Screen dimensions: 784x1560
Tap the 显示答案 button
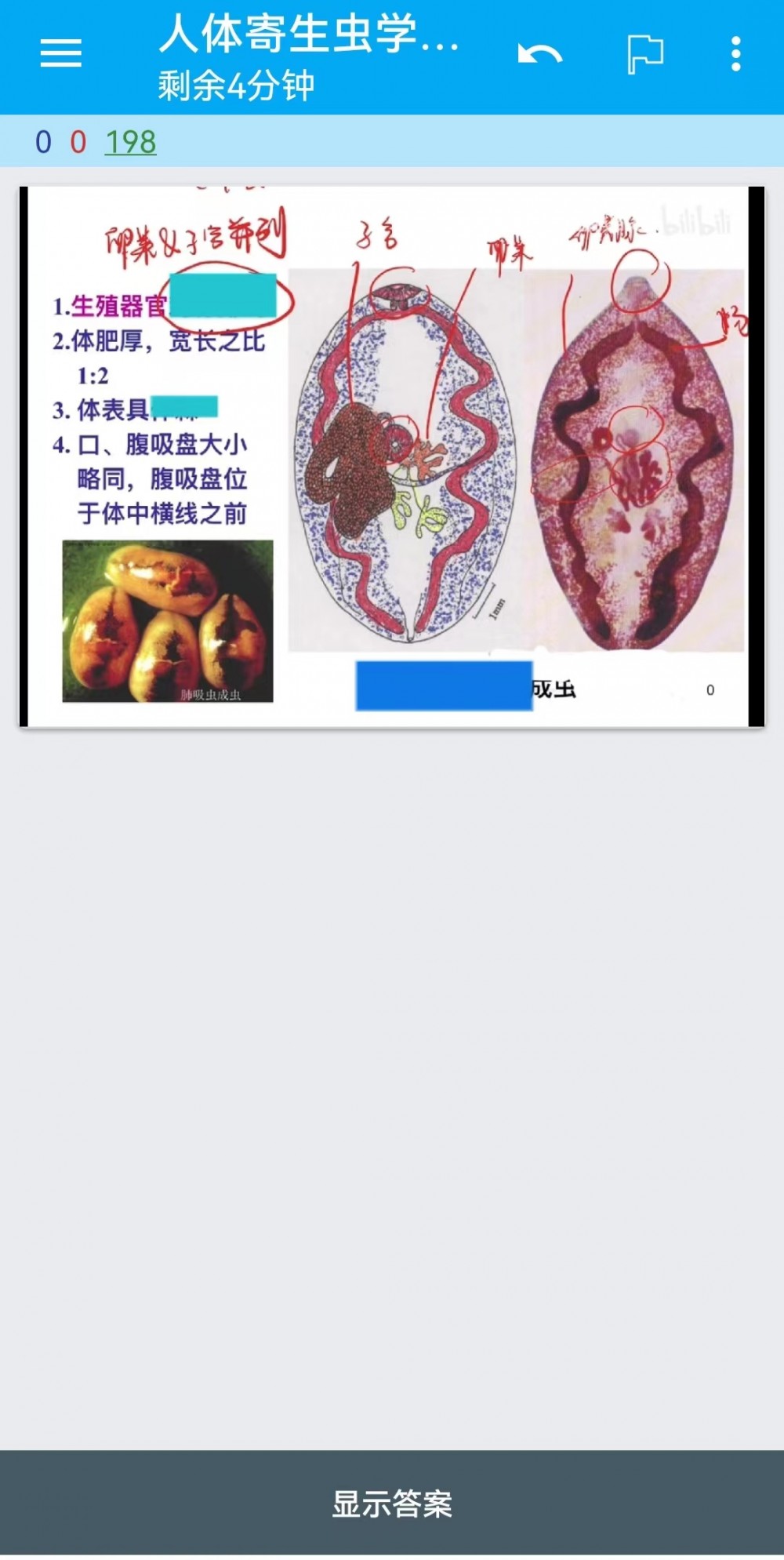(x=392, y=1503)
